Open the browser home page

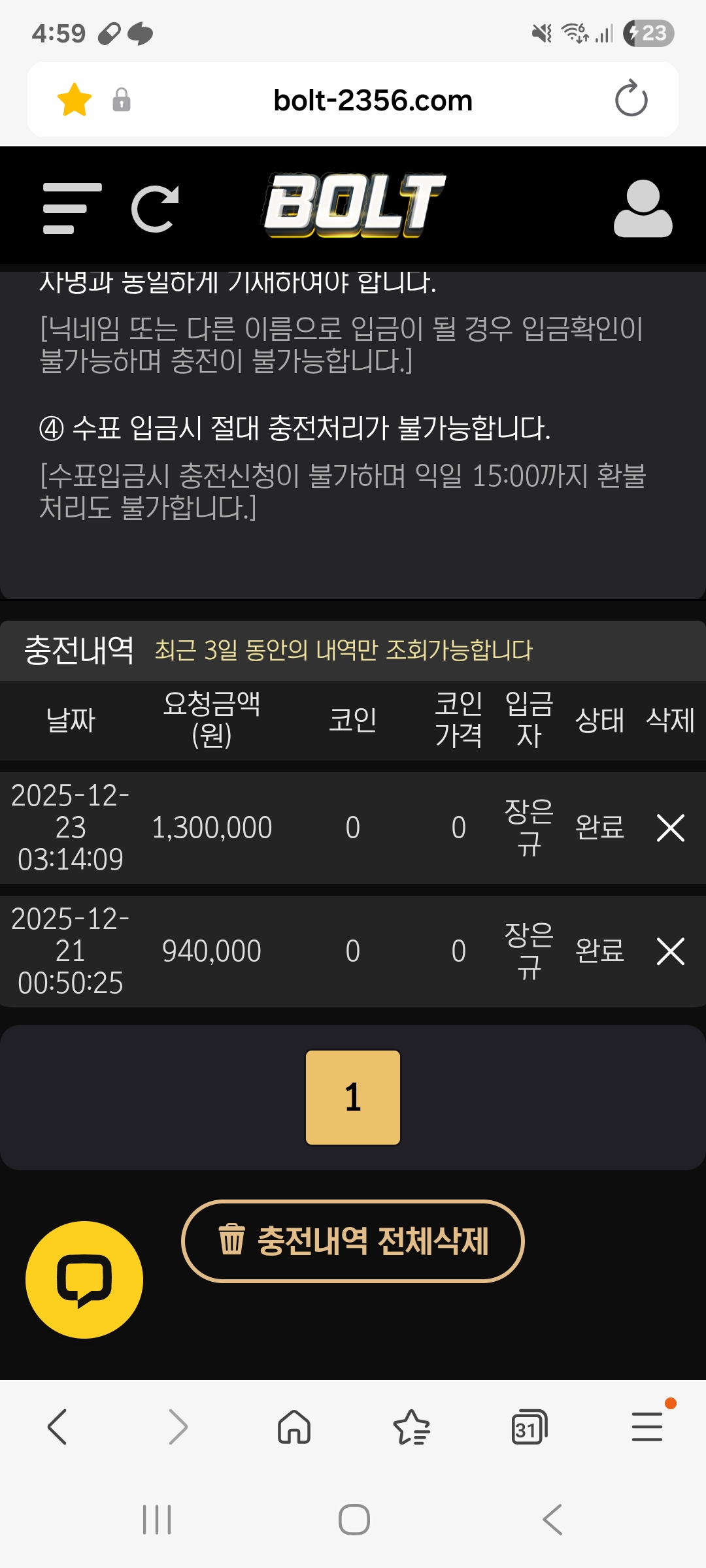[294, 1427]
